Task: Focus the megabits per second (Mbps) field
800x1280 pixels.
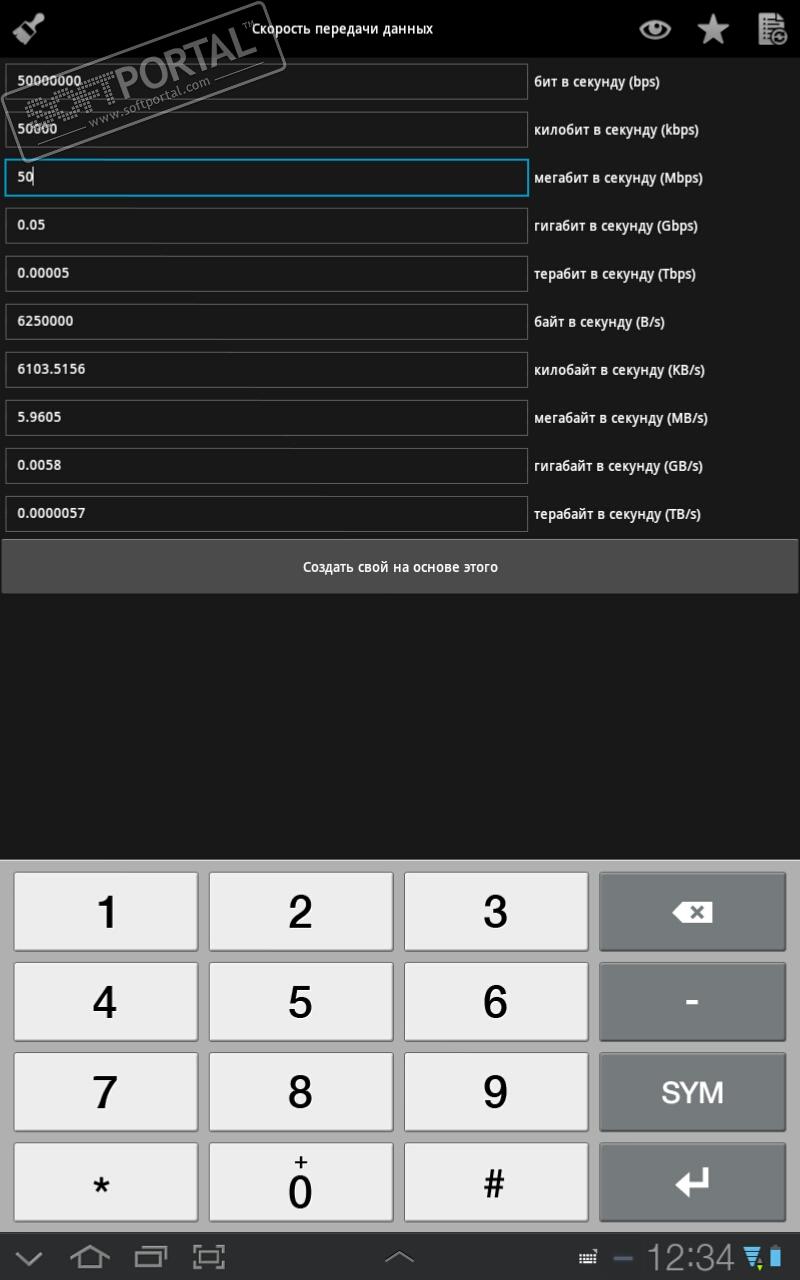Action: pos(266,178)
